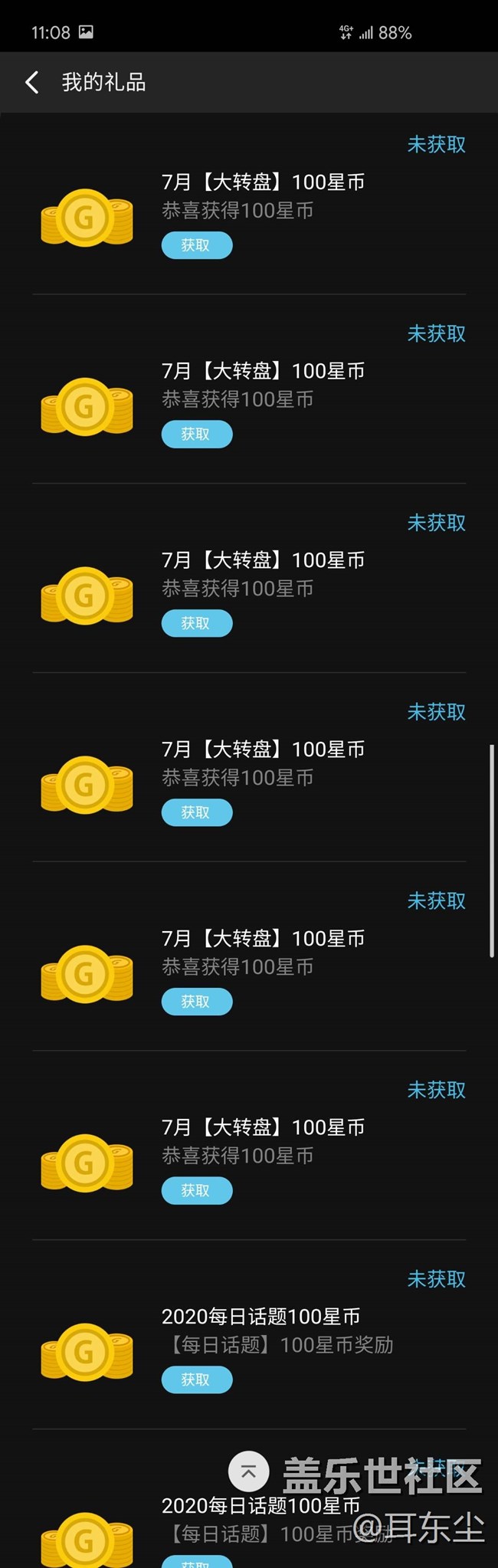Tap the back-to-top arrow button

point(249,1471)
